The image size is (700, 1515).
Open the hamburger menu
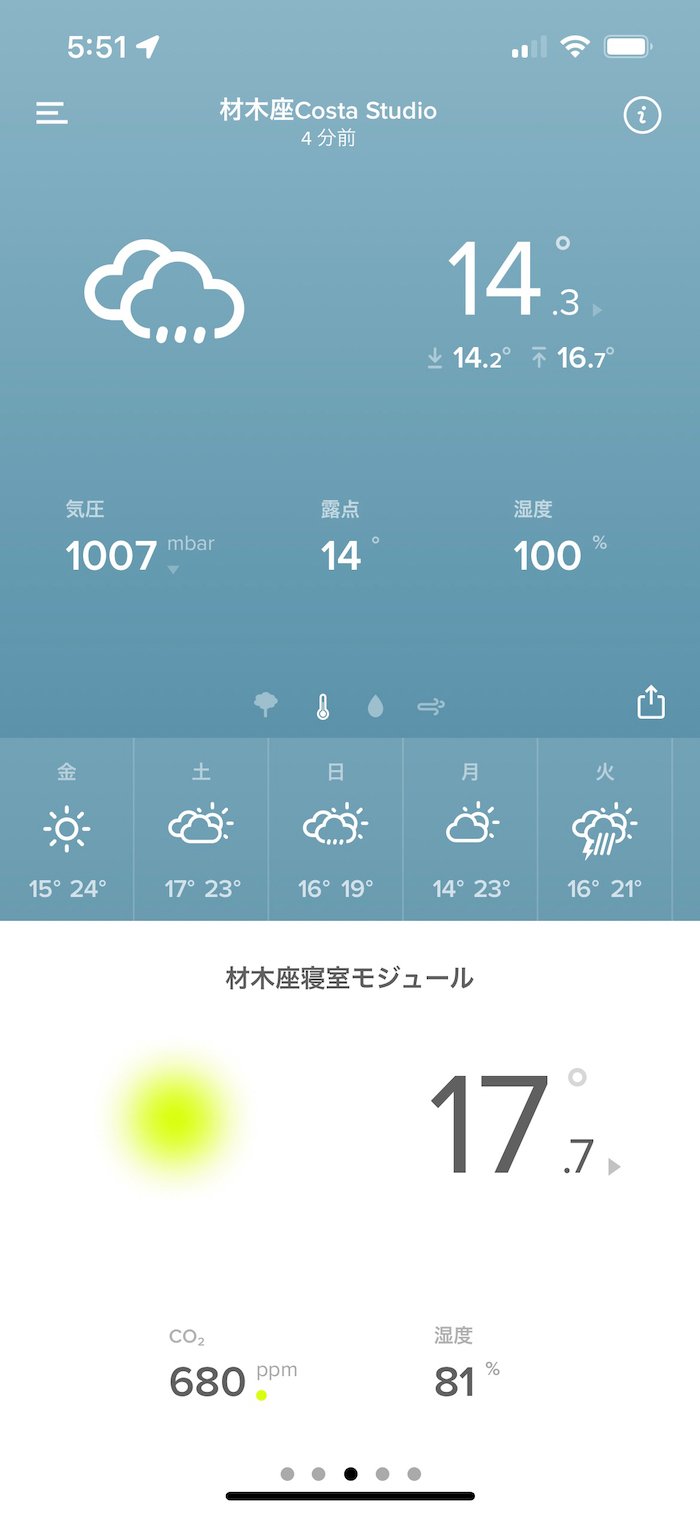click(52, 113)
